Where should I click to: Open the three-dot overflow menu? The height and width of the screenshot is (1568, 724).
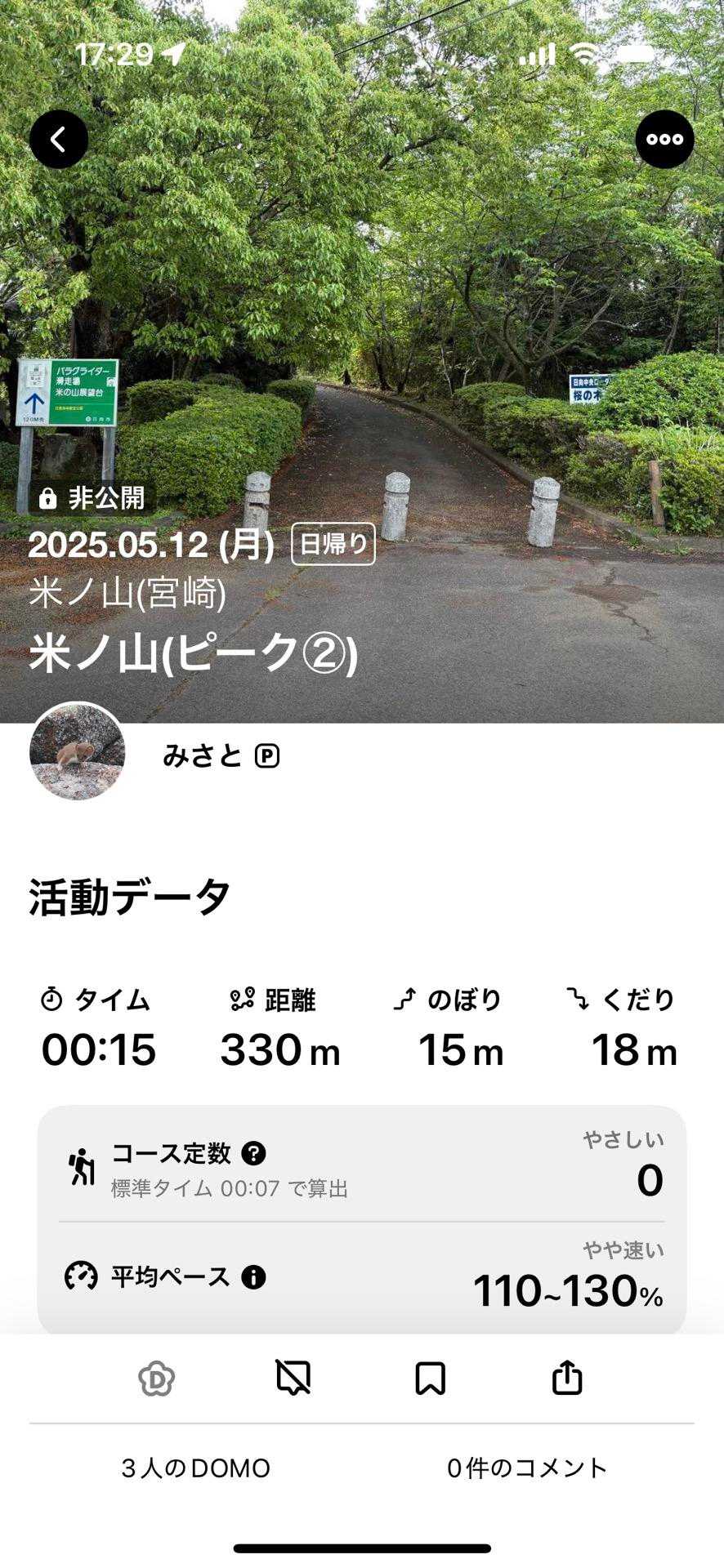(664, 140)
